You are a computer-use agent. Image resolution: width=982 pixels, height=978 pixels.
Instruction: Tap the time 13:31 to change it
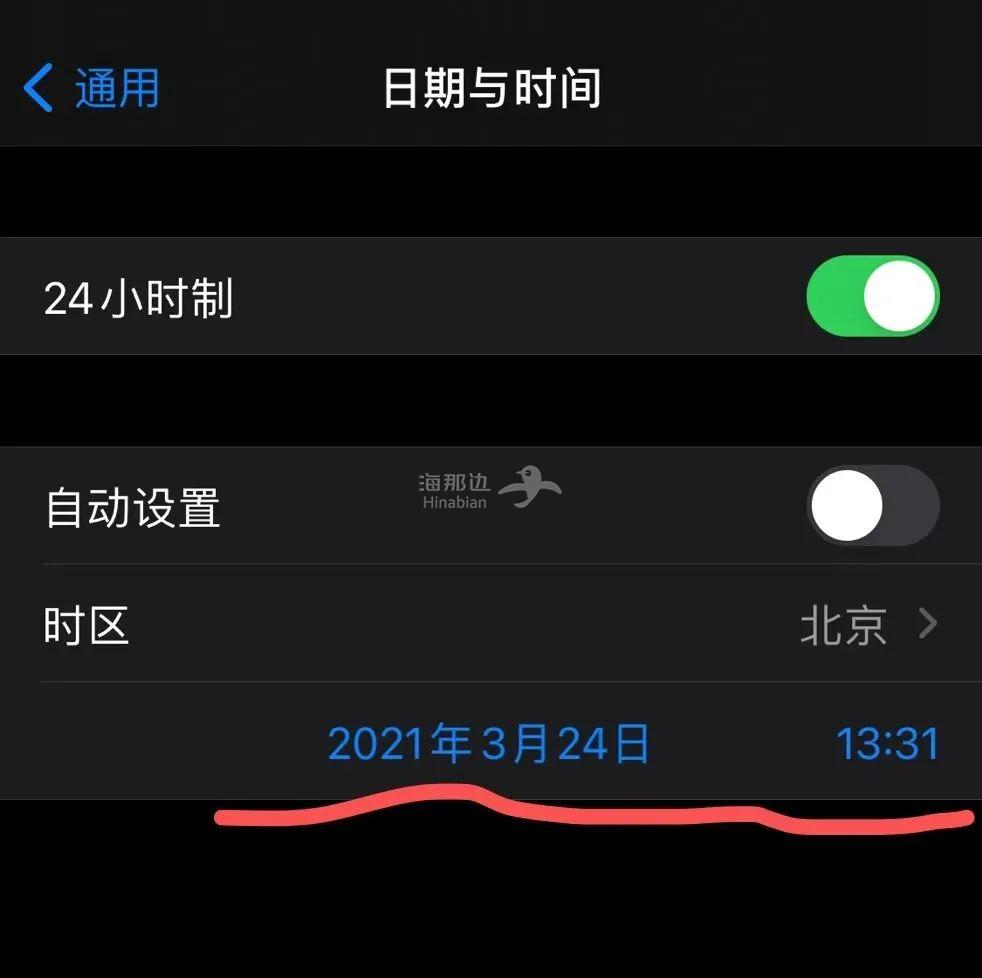click(x=887, y=744)
